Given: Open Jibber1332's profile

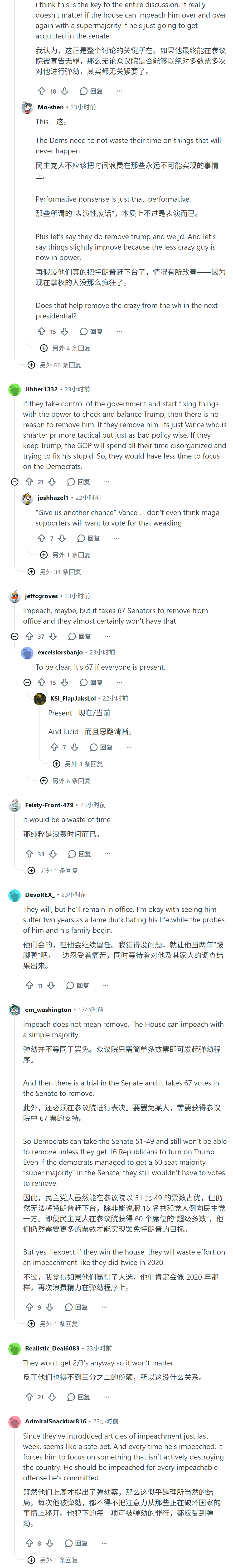Looking at the screenshot, I should (x=41, y=389).
